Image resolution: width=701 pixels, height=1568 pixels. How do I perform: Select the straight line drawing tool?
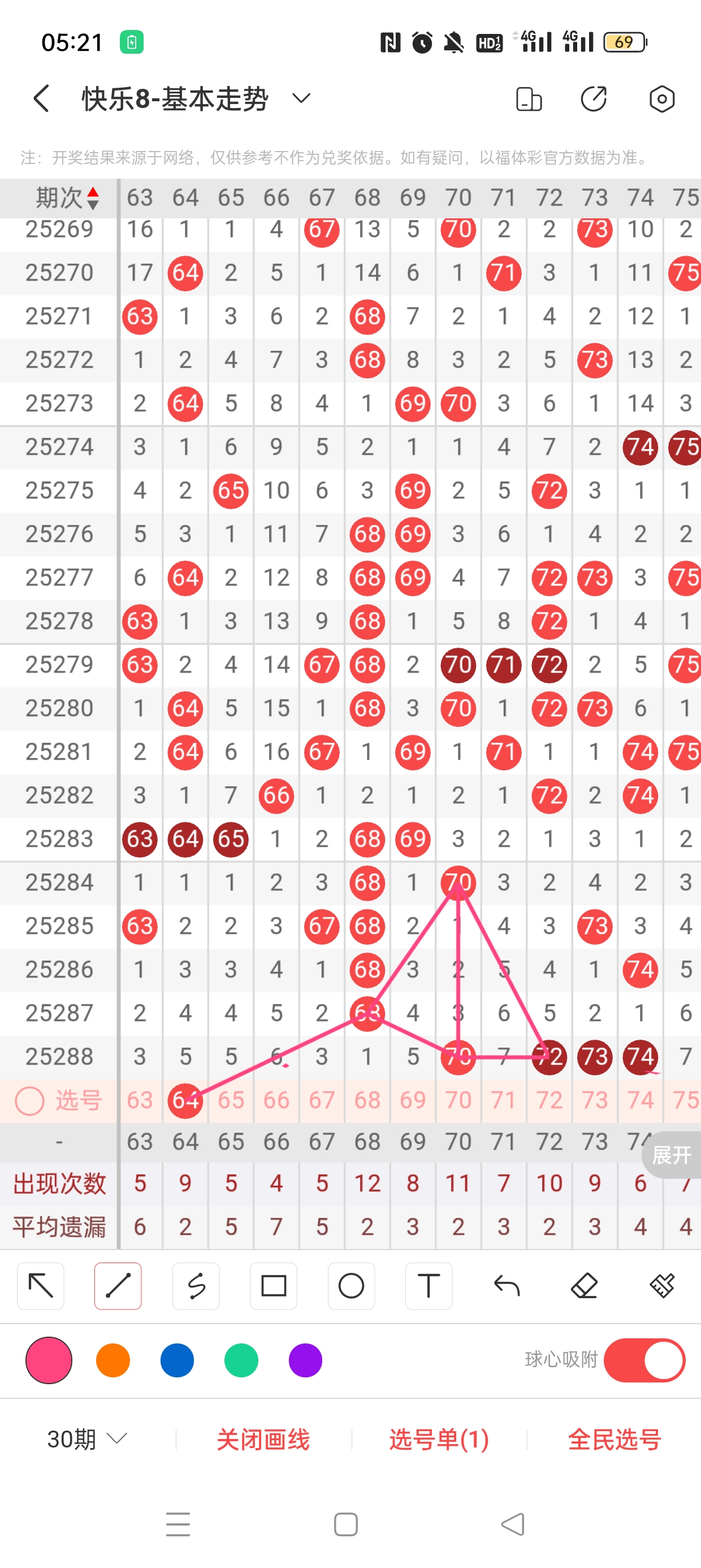[118, 1286]
